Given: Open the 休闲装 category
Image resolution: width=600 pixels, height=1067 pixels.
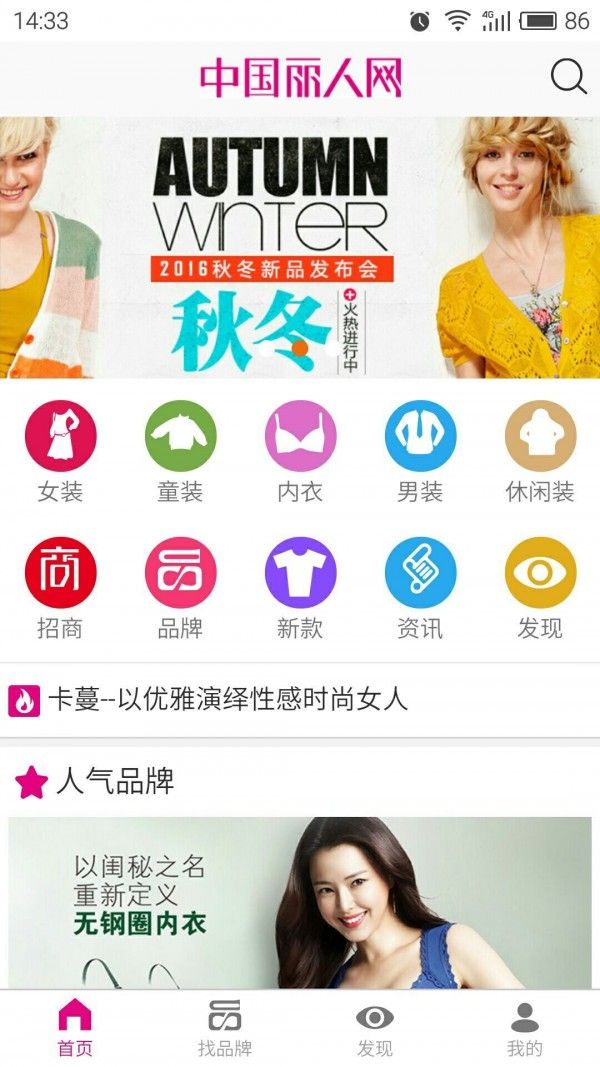Looking at the screenshot, I should click(x=540, y=452).
